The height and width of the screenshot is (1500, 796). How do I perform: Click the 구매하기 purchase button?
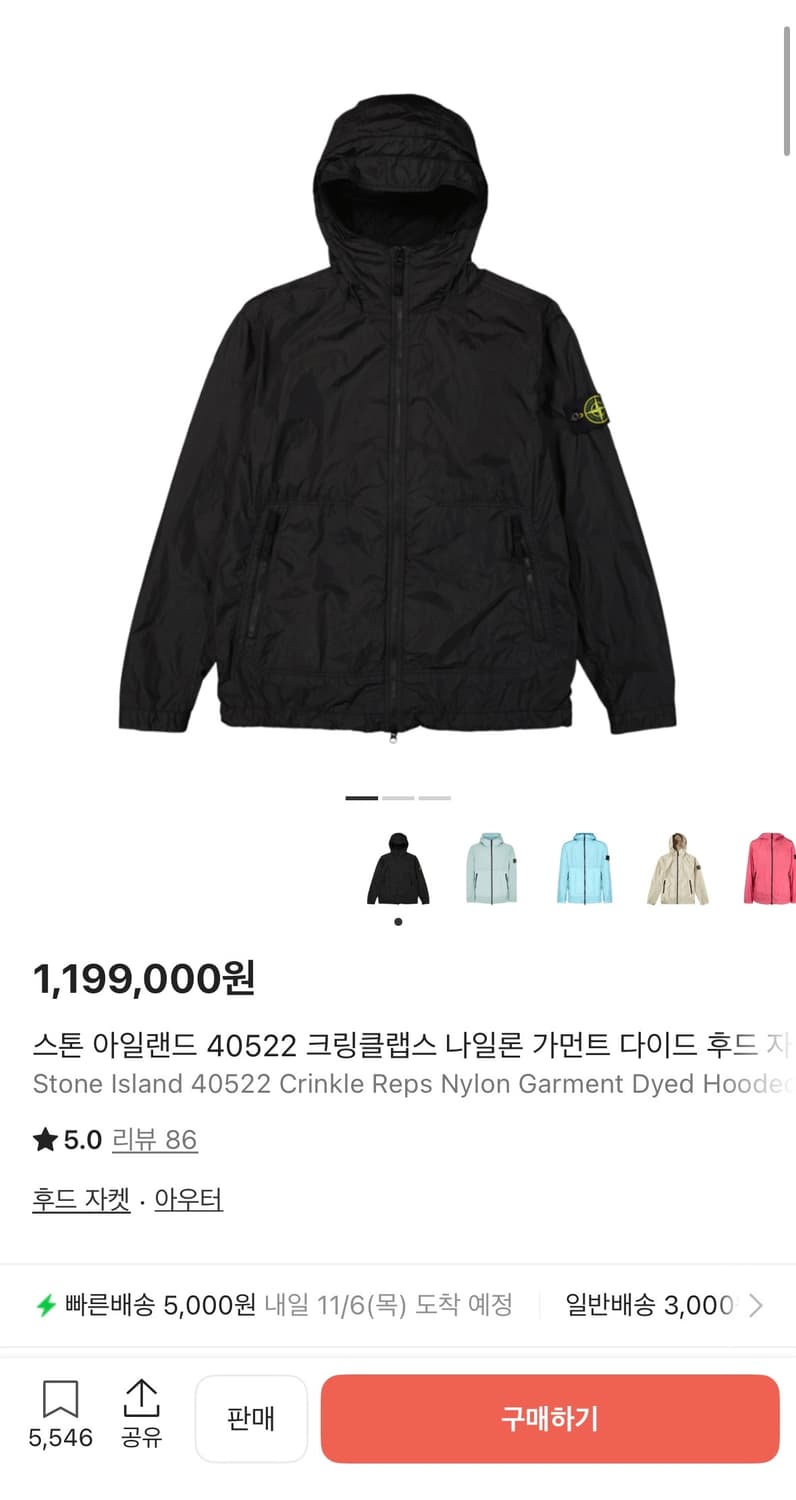(x=550, y=1419)
